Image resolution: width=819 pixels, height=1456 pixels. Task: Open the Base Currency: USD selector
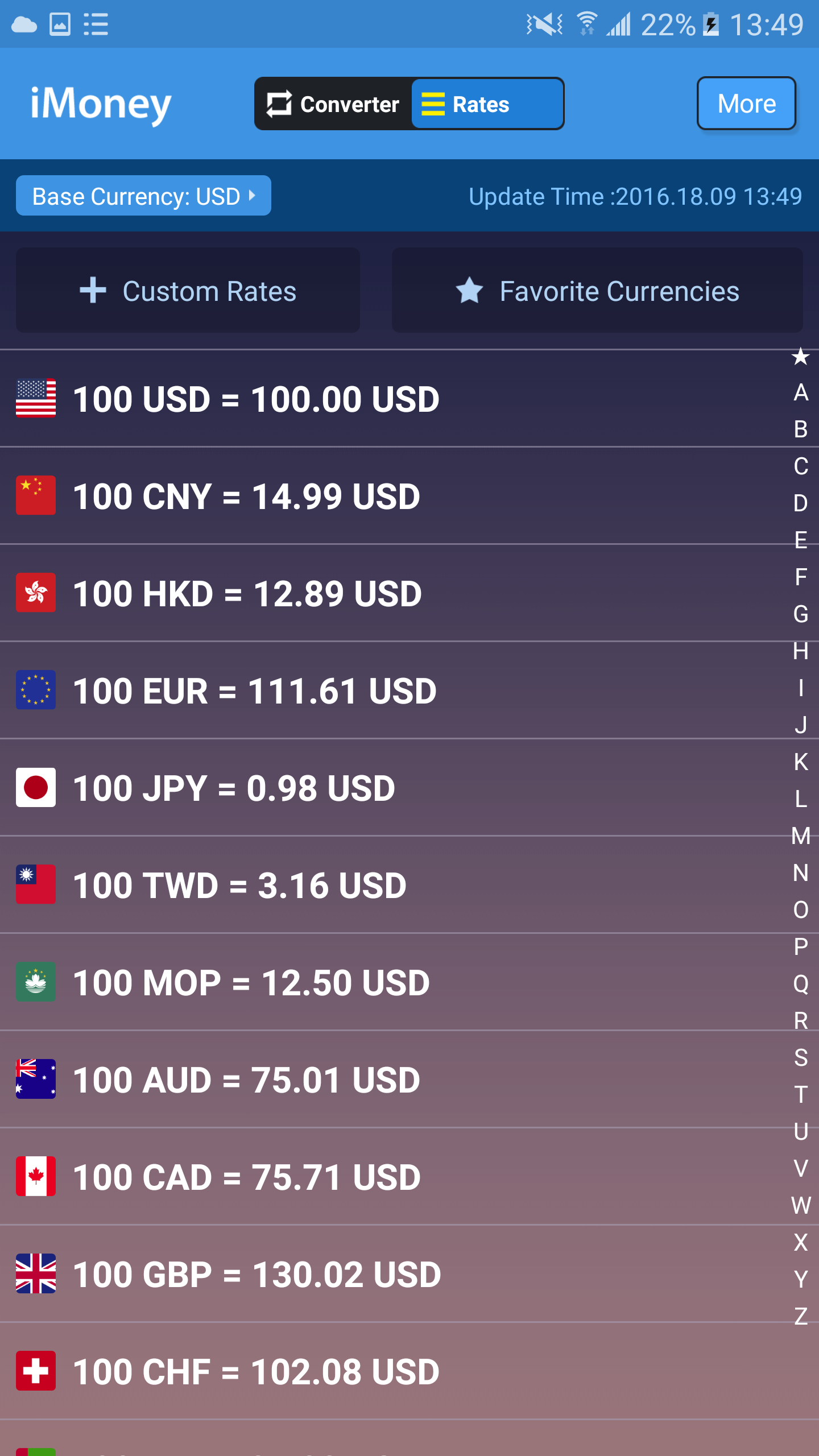(x=143, y=196)
